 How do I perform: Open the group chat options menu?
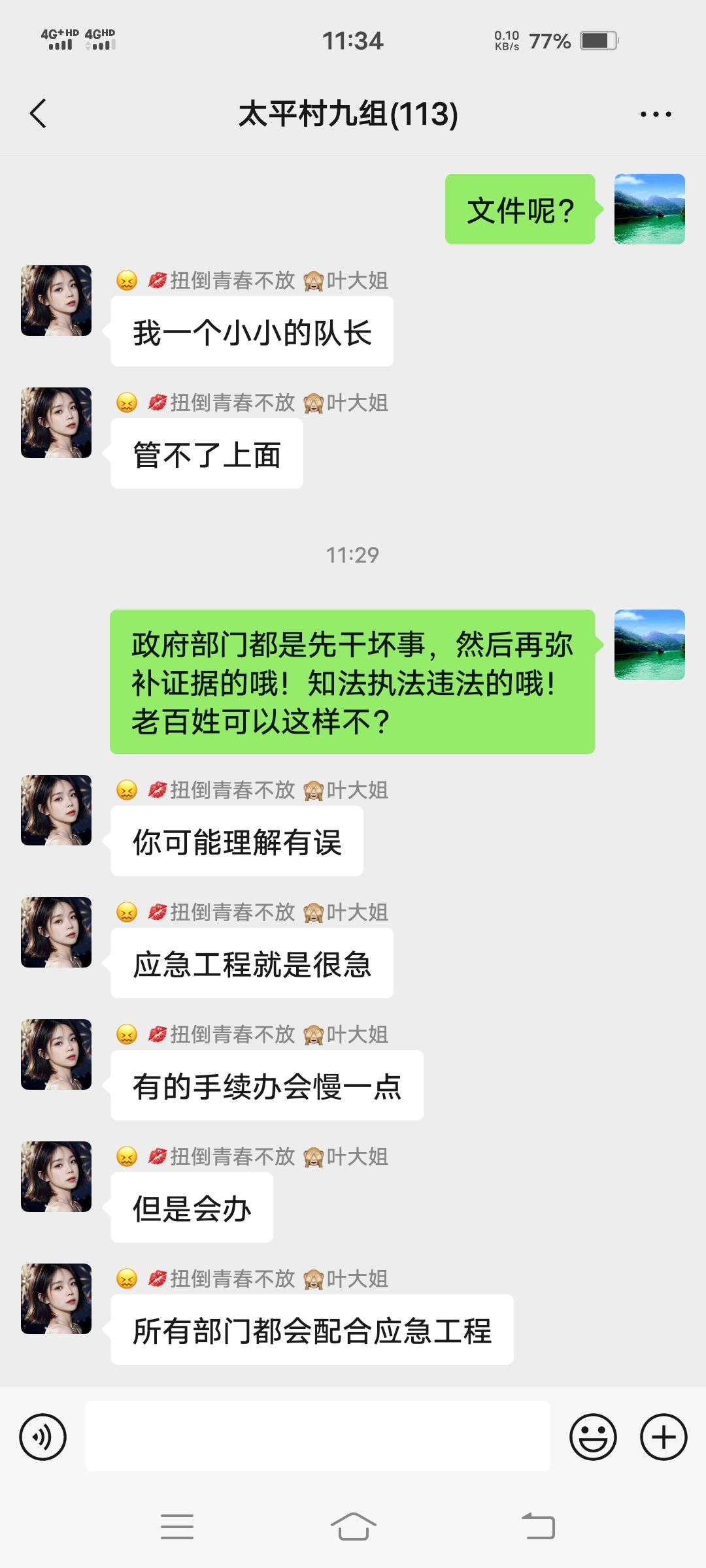[656, 114]
